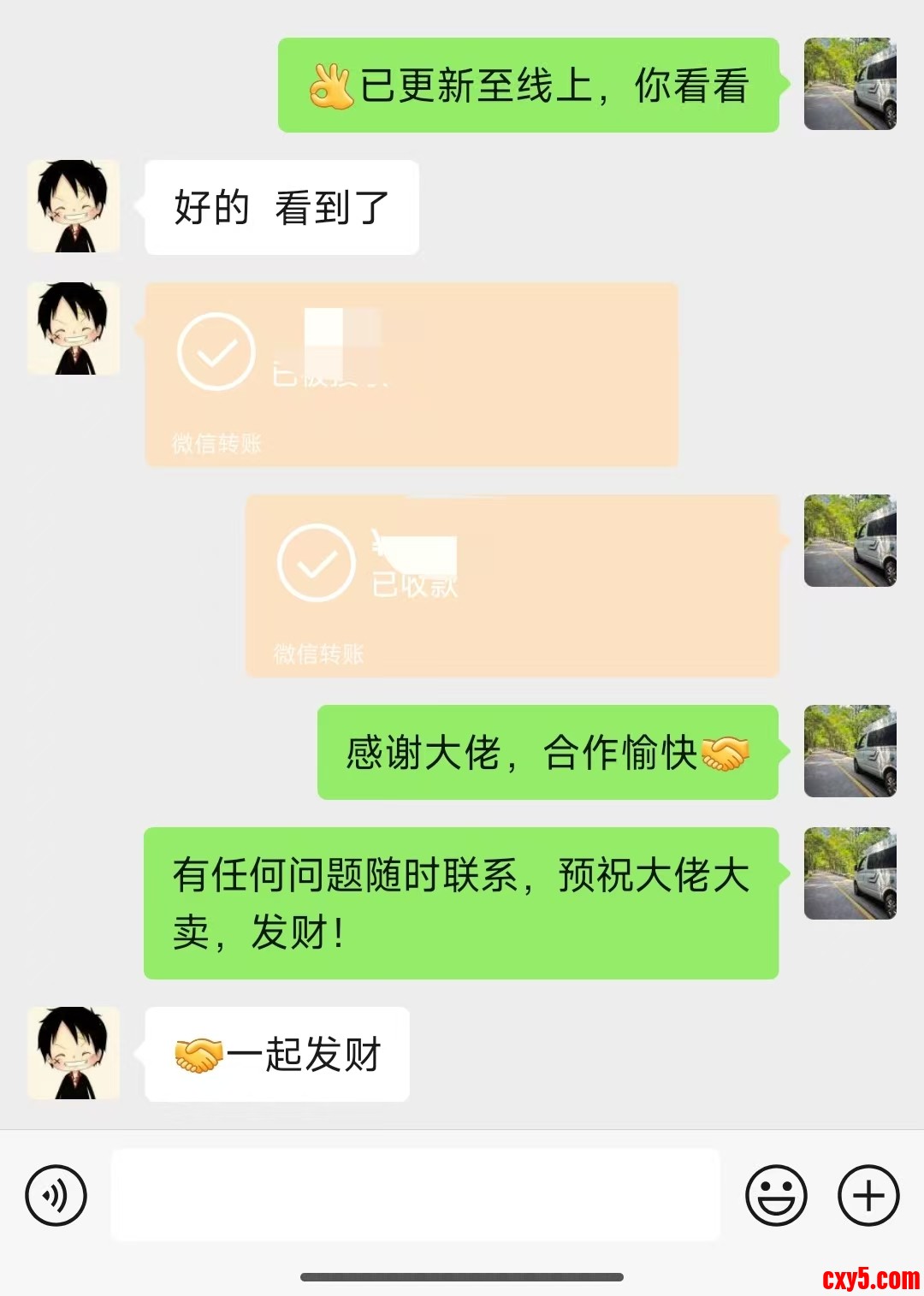Switch to voice message input
This screenshot has height=1296, width=924.
[56, 1195]
